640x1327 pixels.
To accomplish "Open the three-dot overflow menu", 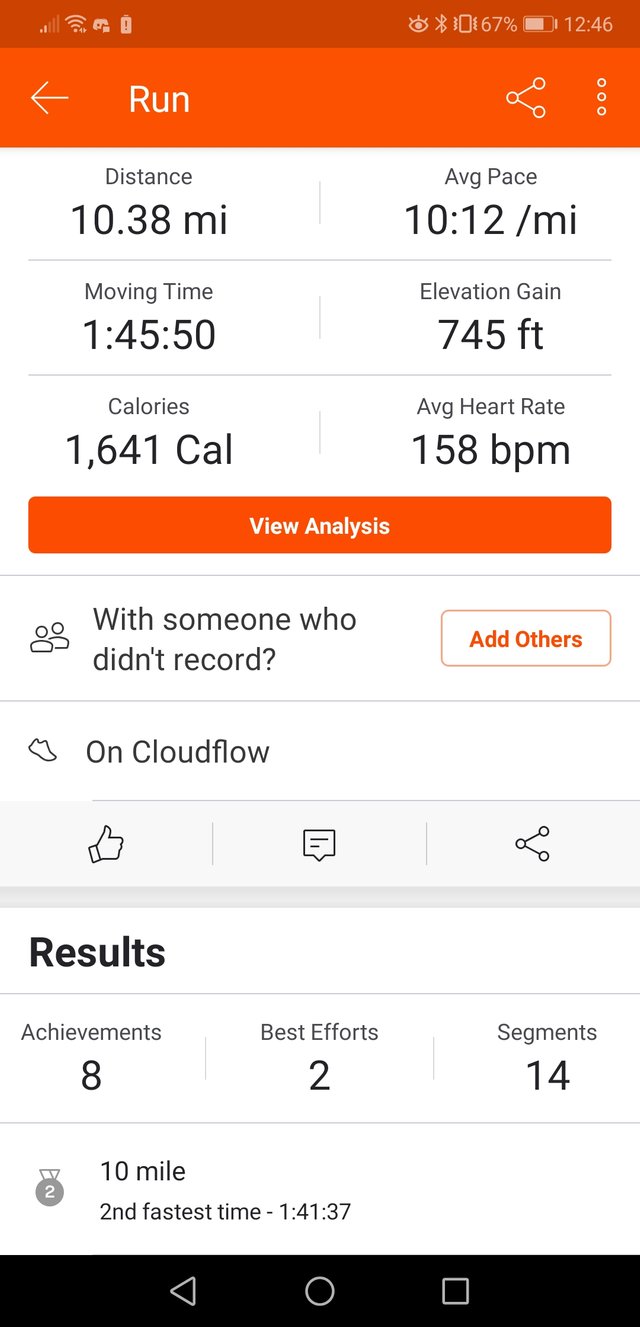I will click(x=601, y=98).
